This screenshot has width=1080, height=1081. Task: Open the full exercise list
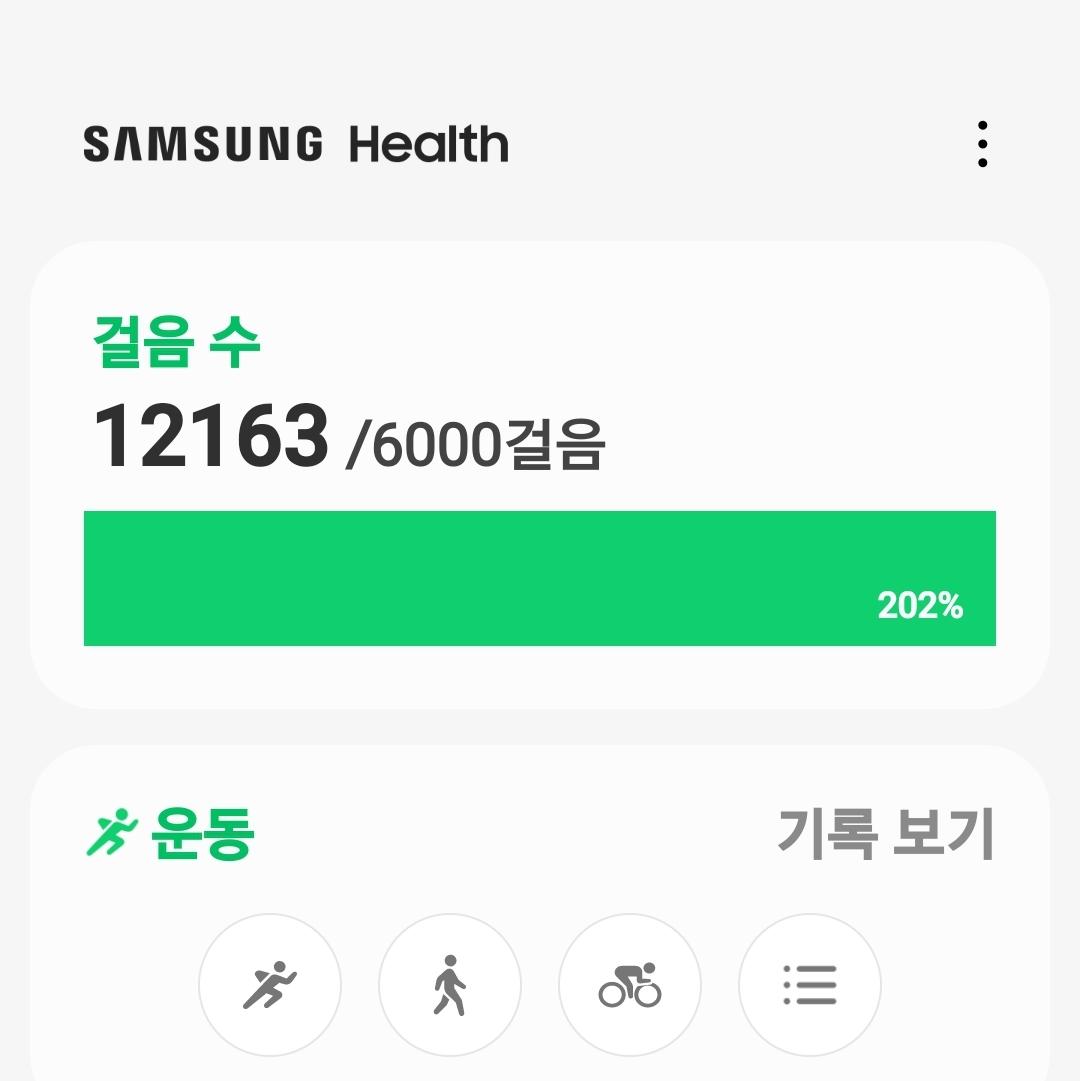point(810,985)
